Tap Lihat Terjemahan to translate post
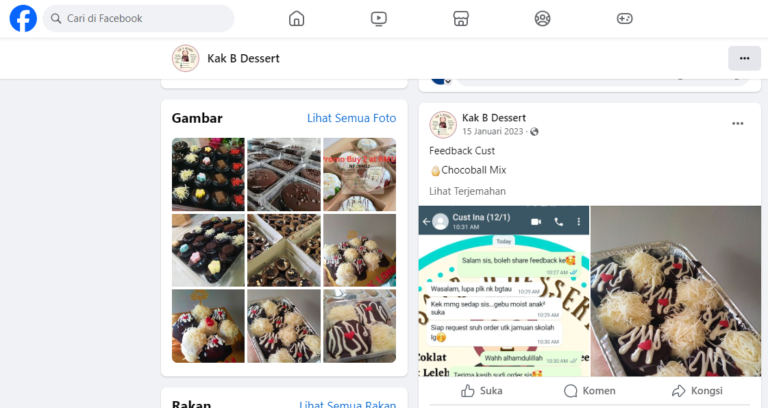 467,191
